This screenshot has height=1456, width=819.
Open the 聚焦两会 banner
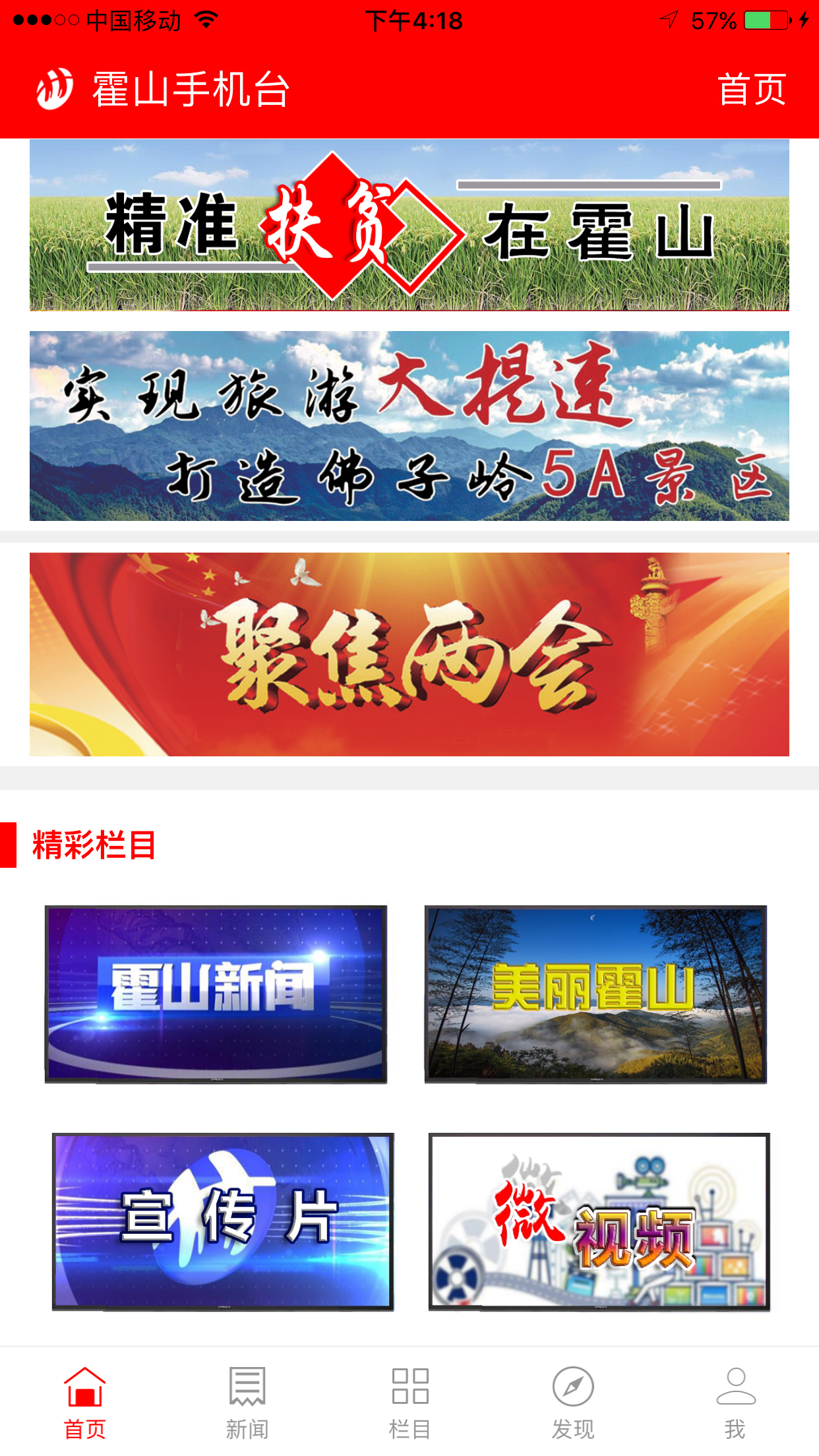click(409, 654)
